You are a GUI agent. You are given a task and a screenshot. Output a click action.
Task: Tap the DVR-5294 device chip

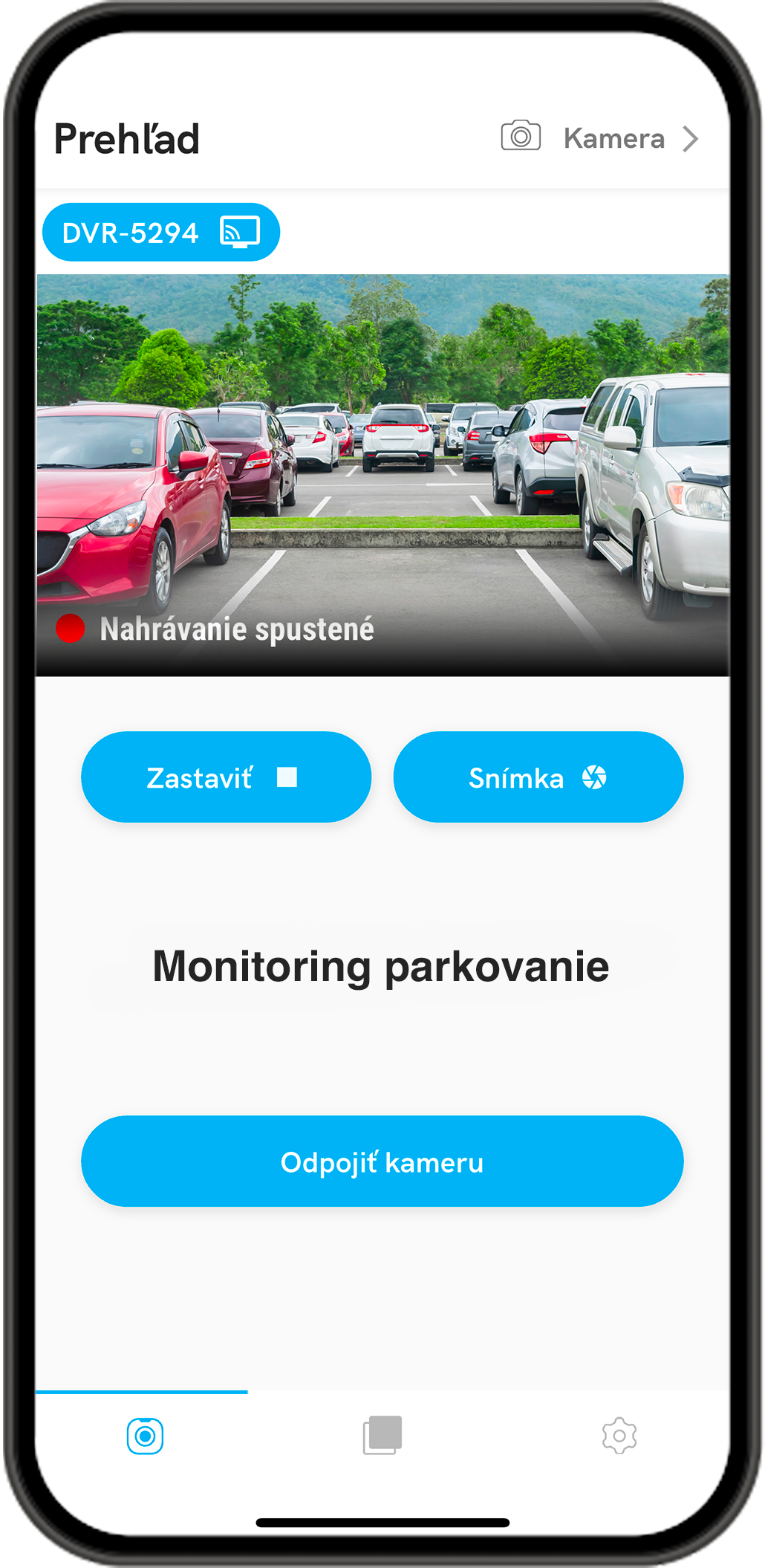tap(160, 233)
